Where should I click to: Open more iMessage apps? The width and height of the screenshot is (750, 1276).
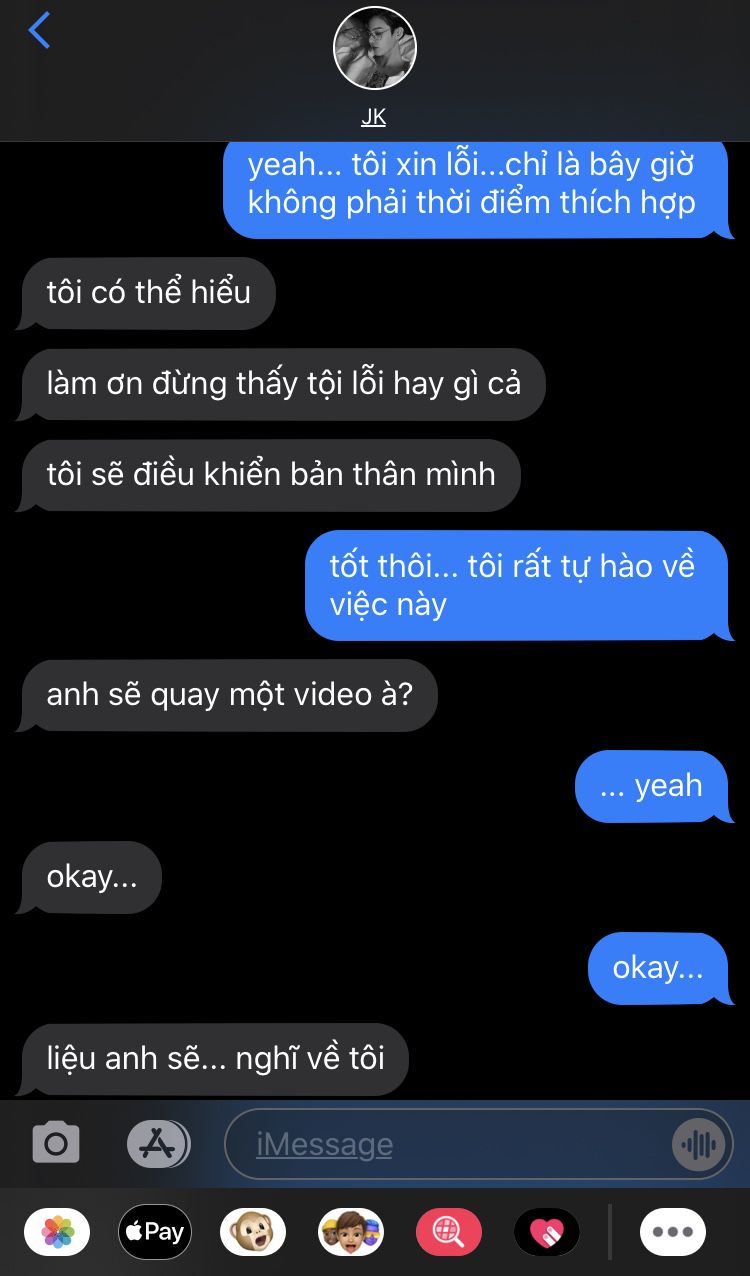673,1232
